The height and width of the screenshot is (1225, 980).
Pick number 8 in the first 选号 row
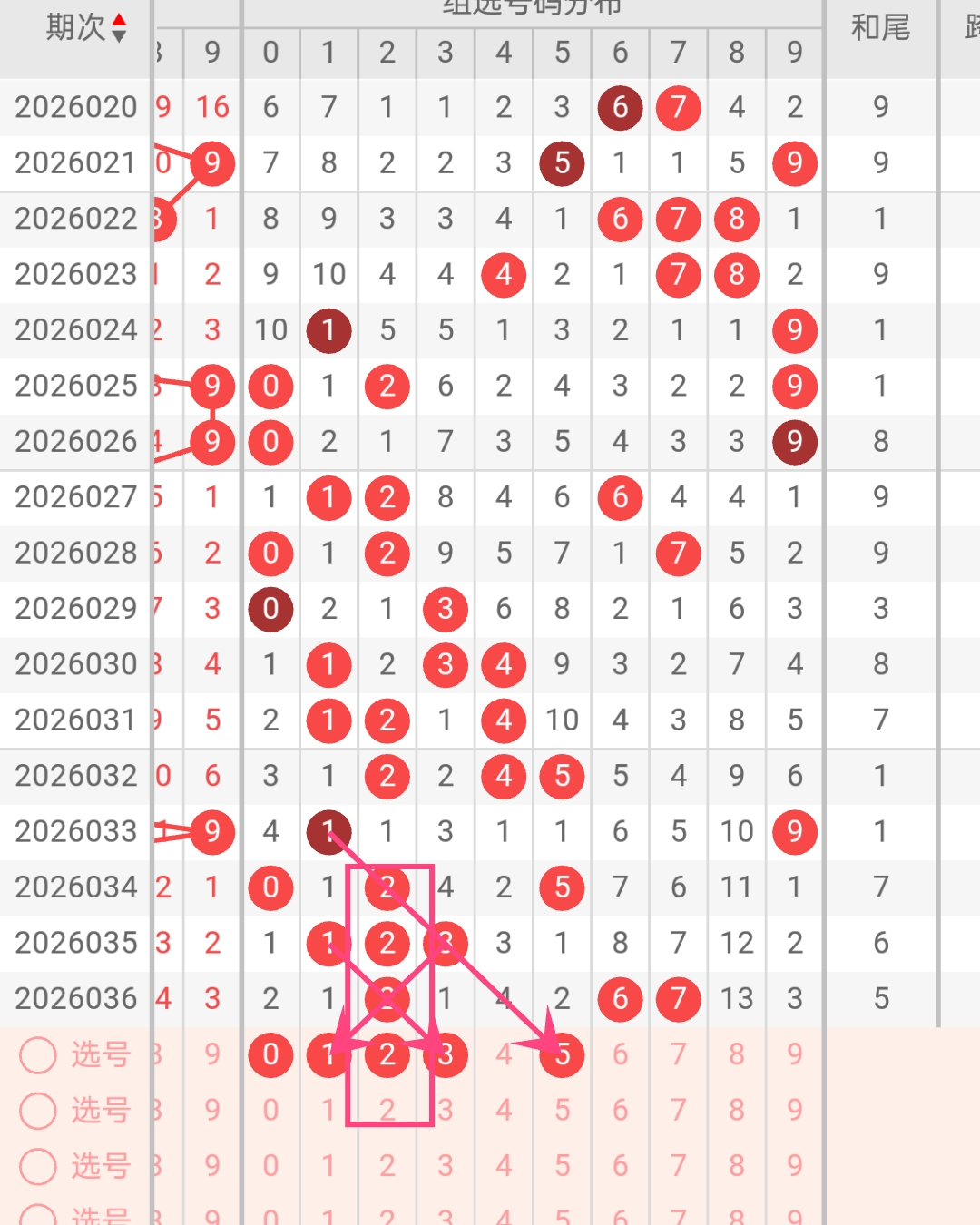(x=736, y=1054)
